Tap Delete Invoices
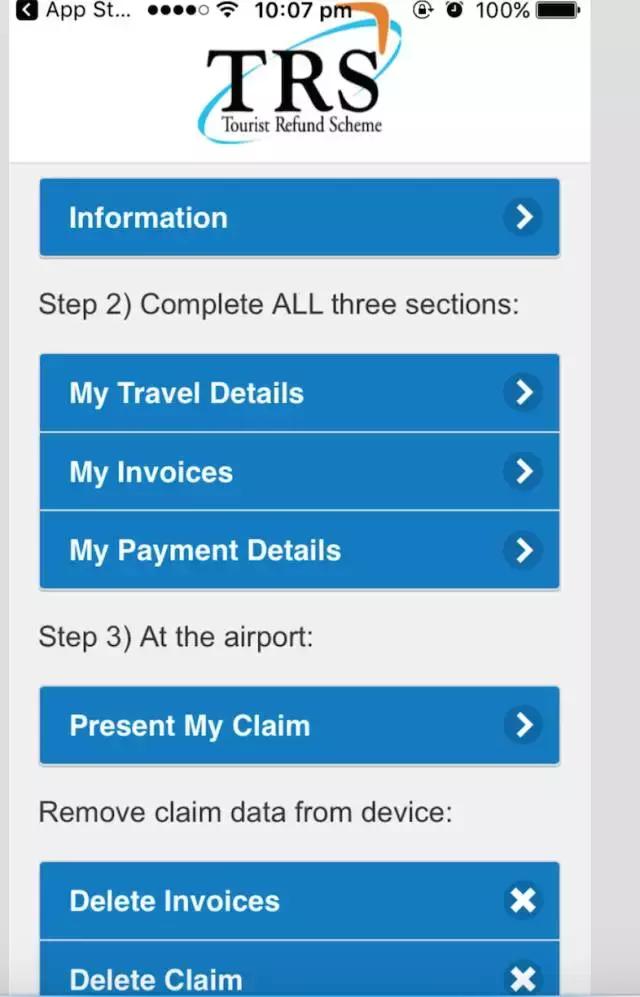 pos(299,900)
